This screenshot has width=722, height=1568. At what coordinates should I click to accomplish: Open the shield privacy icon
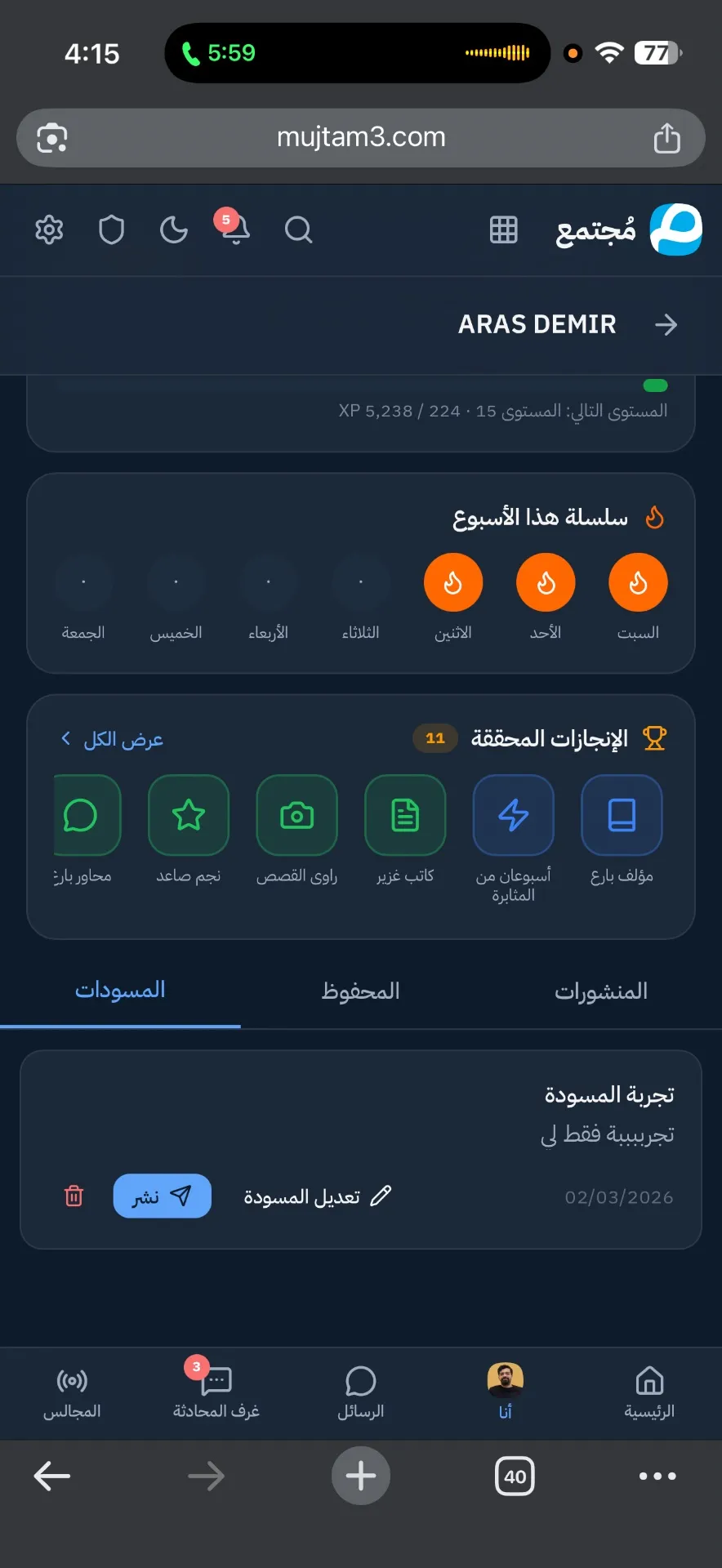click(111, 230)
